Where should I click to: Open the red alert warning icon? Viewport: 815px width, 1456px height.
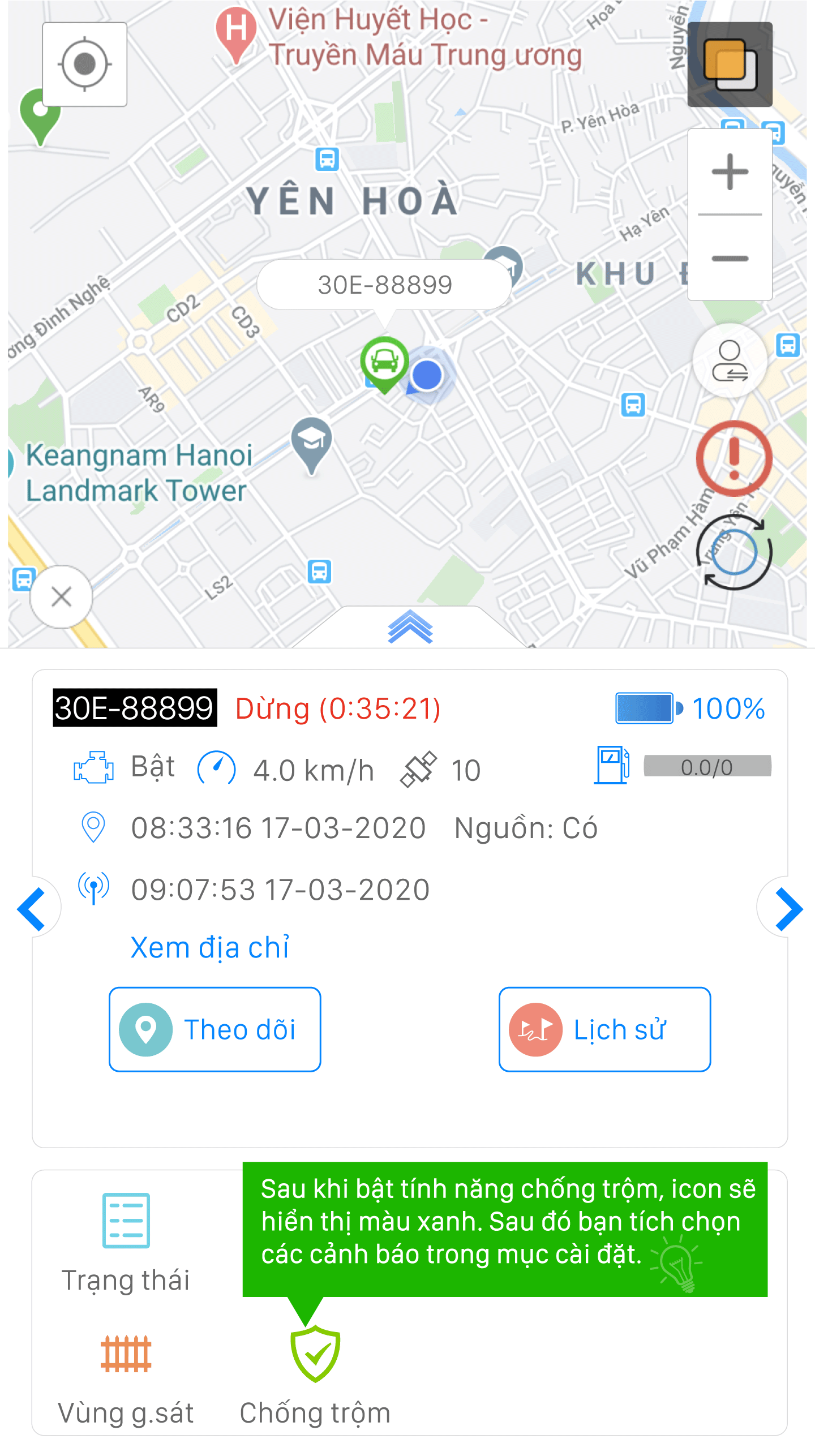733,458
